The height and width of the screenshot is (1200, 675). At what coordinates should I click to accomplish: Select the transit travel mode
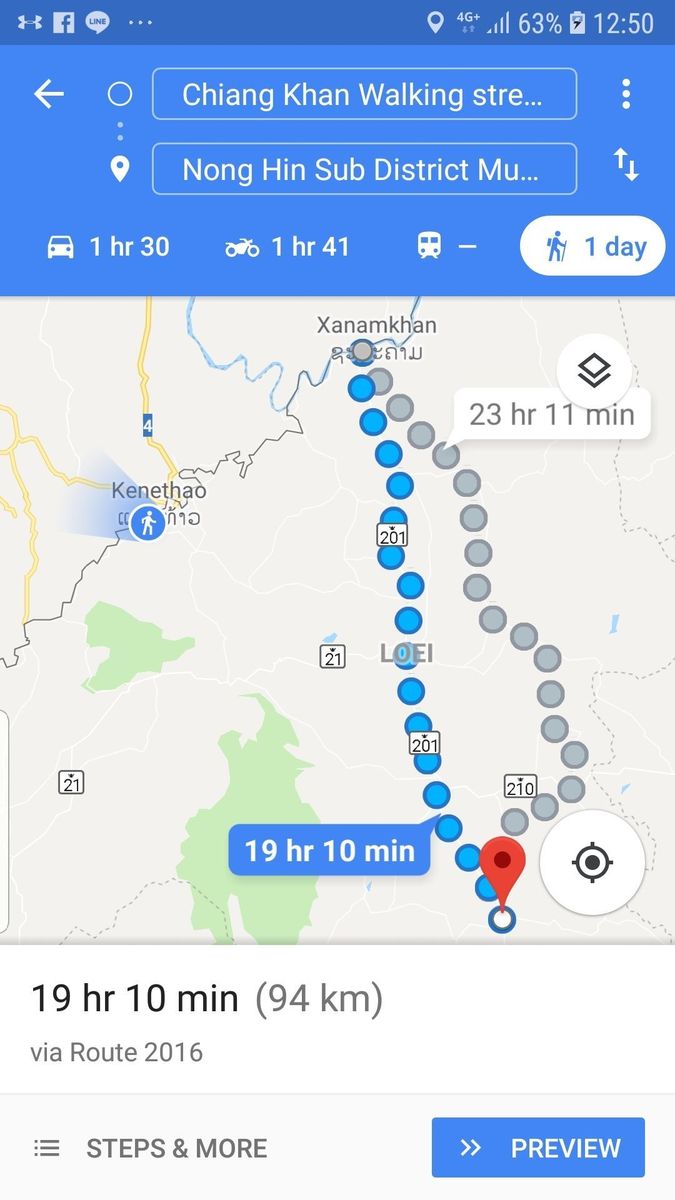coord(446,246)
